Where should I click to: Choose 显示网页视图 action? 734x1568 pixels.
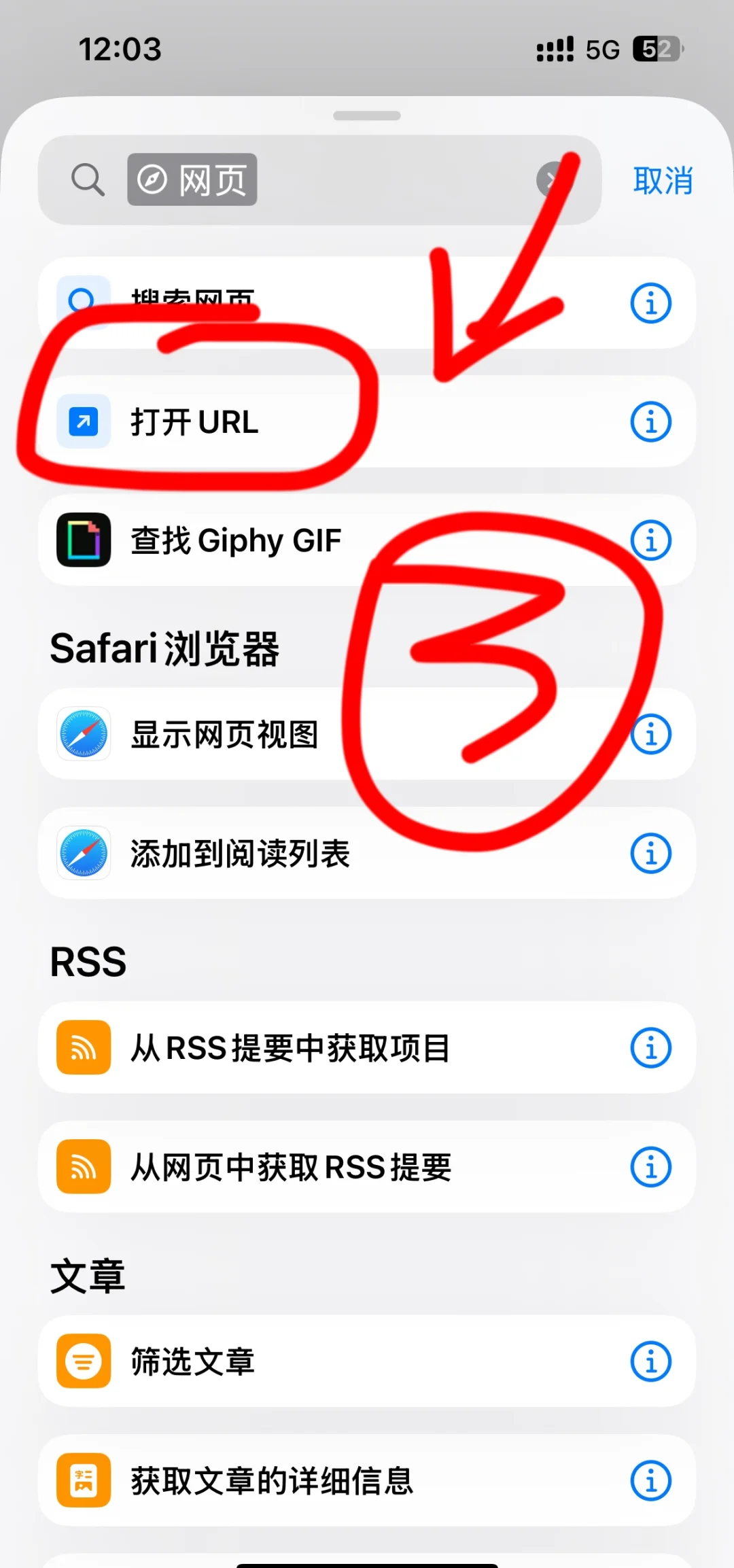(x=366, y=734)
